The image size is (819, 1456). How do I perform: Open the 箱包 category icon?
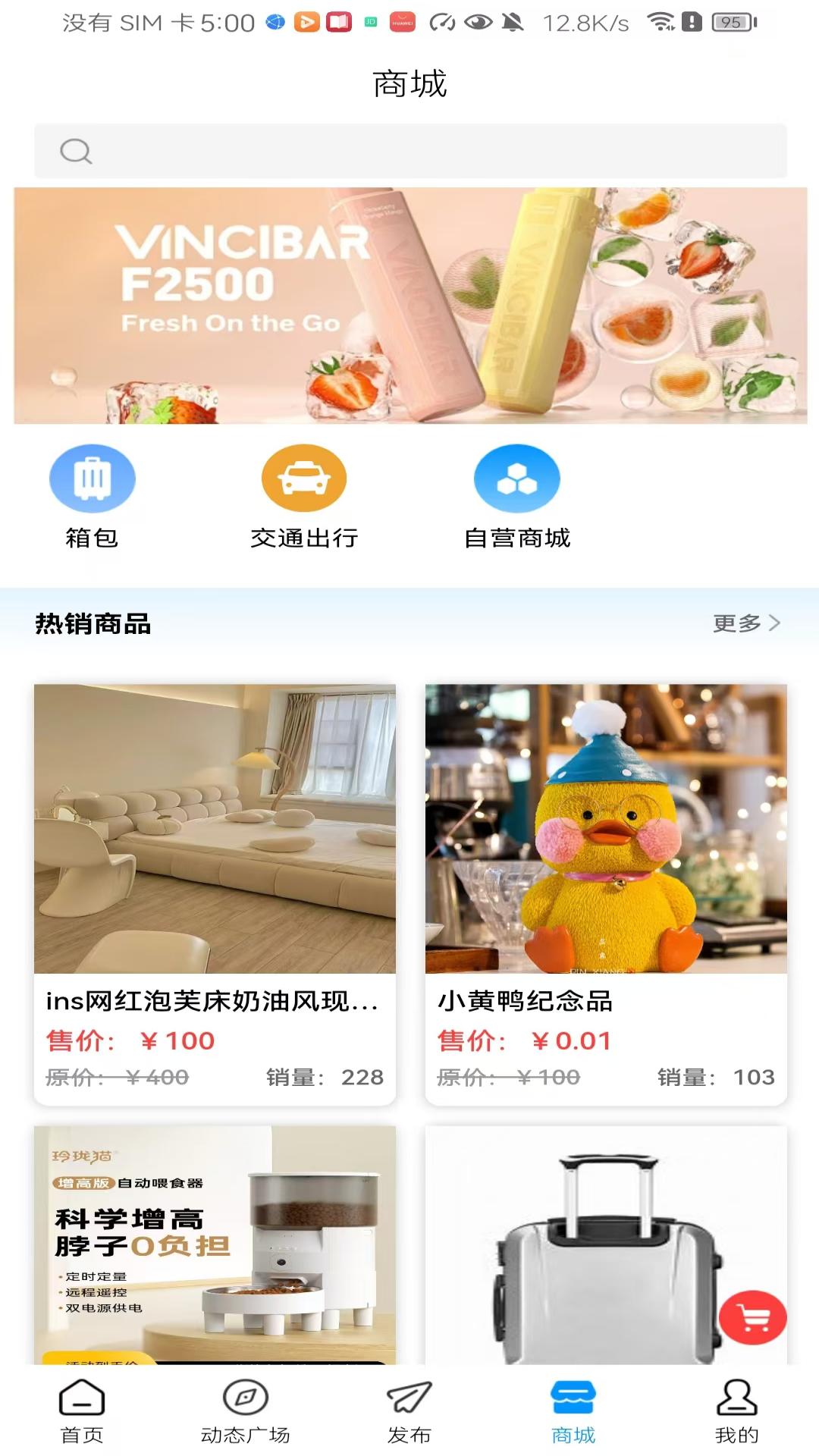pyautogui.click(x=92, y=479)
